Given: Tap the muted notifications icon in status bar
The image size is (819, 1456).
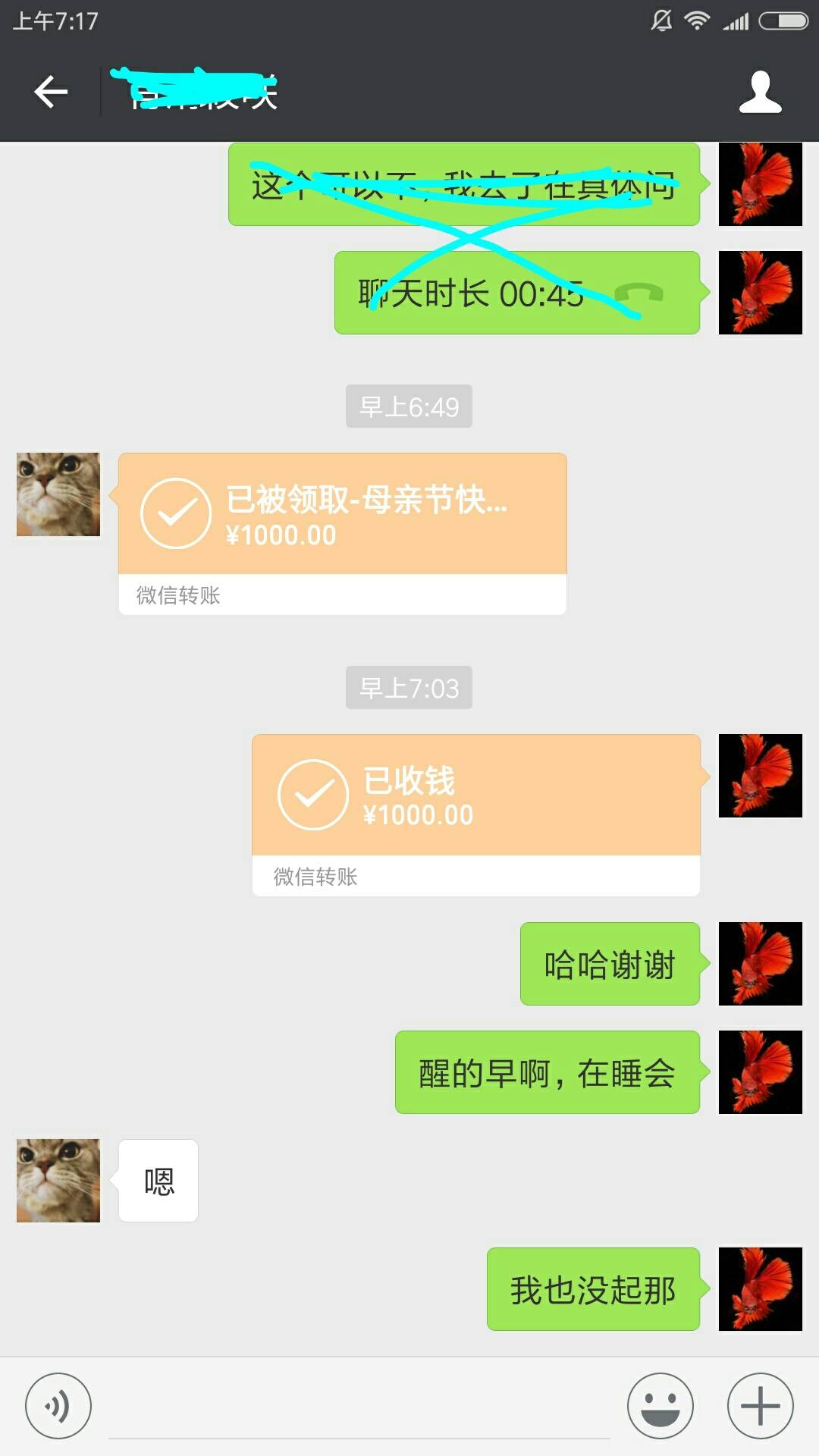Looking at the screenshot, I should tap(659, 22).
